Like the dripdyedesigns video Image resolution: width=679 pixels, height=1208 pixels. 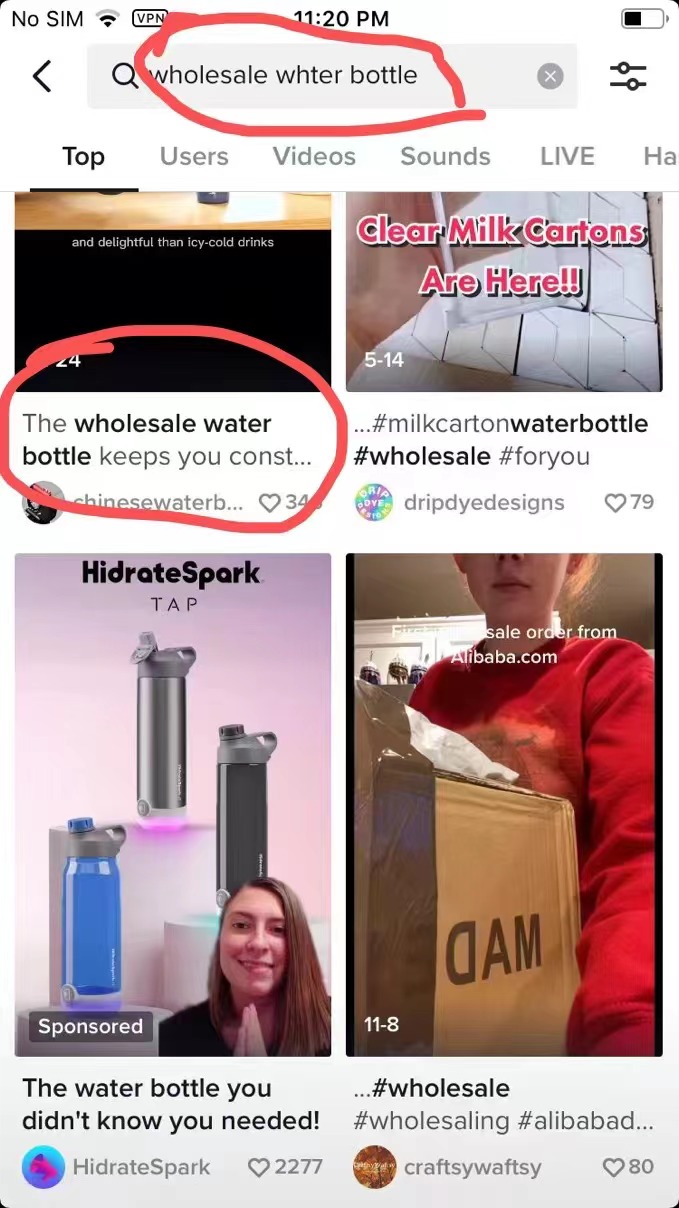click(x=616, y=502)
